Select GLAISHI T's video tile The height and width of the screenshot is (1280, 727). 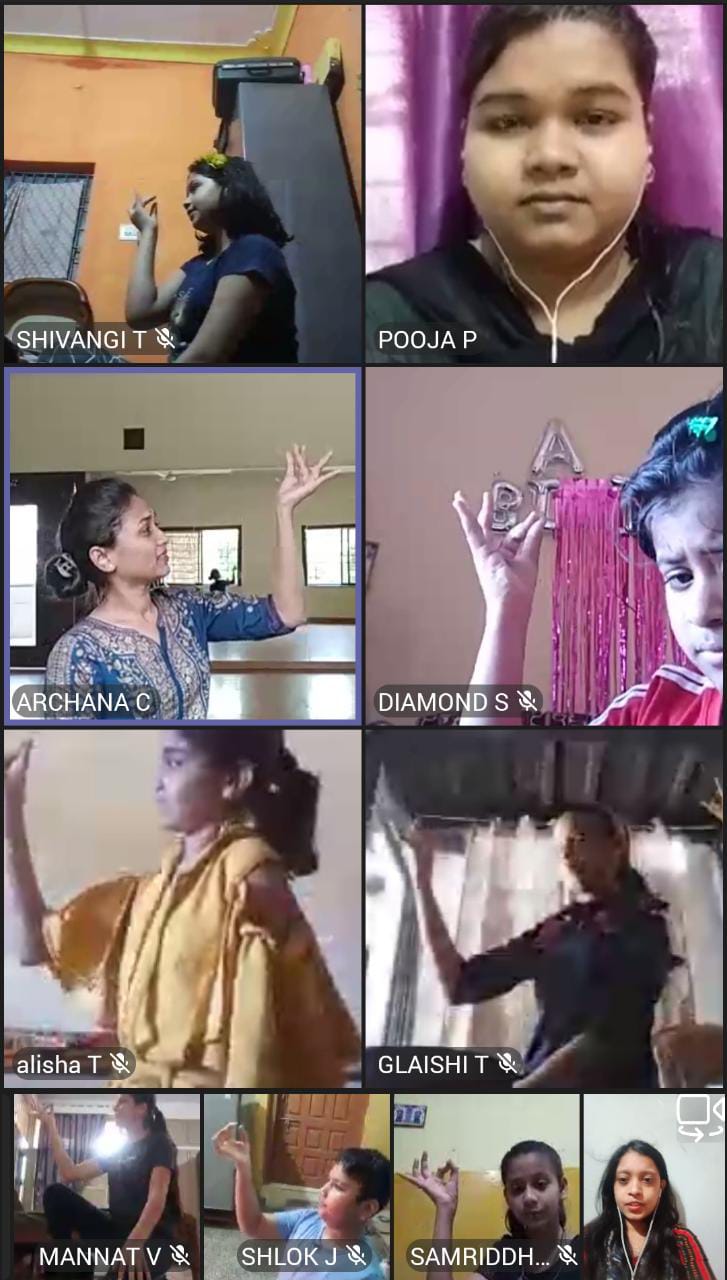coord(544,908)
